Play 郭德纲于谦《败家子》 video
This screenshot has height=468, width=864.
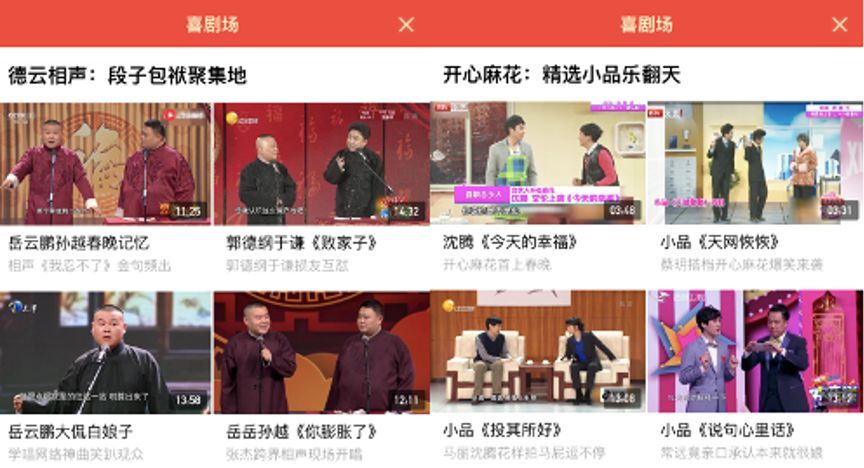[321, 163]
